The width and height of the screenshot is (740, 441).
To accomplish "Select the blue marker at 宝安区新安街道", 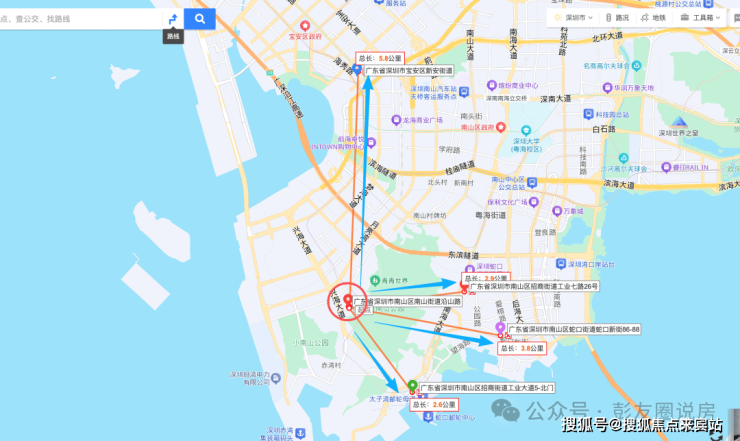I will pos(357,70).
